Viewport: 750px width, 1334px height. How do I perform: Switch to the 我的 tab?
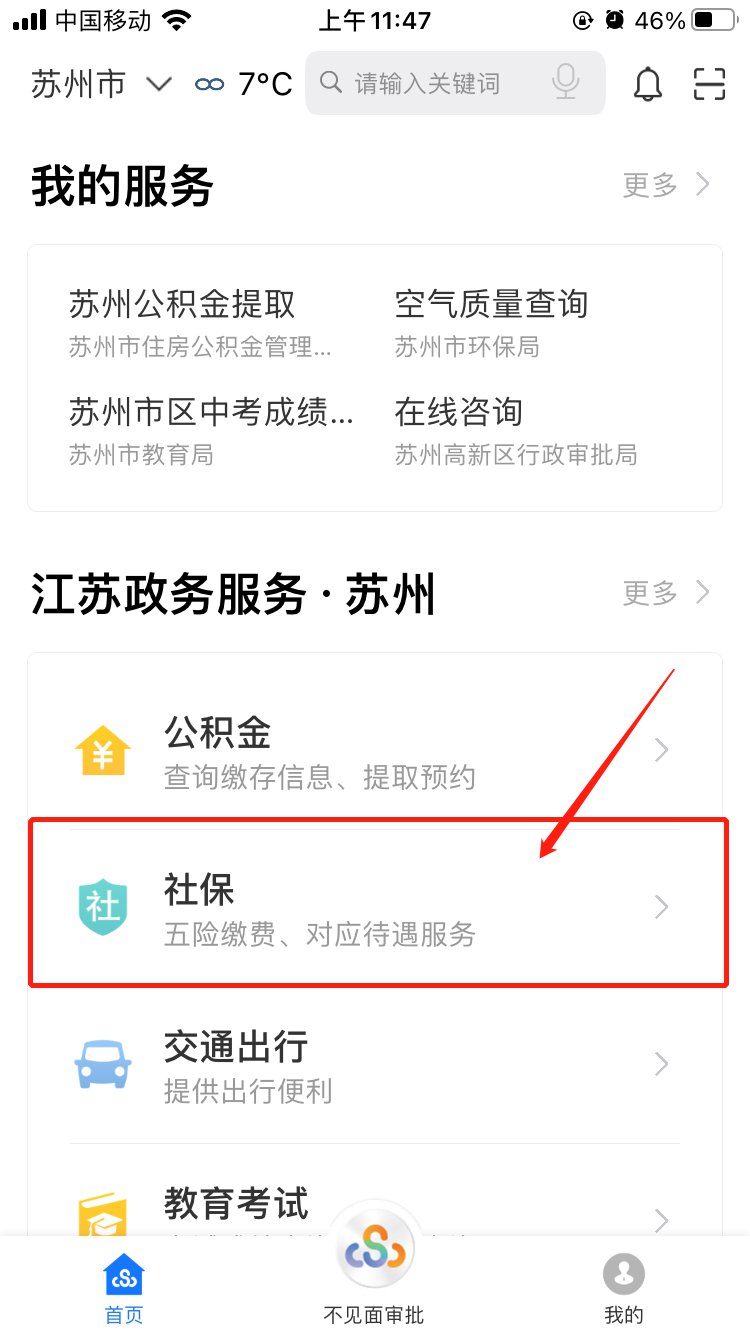point(624,1288)
